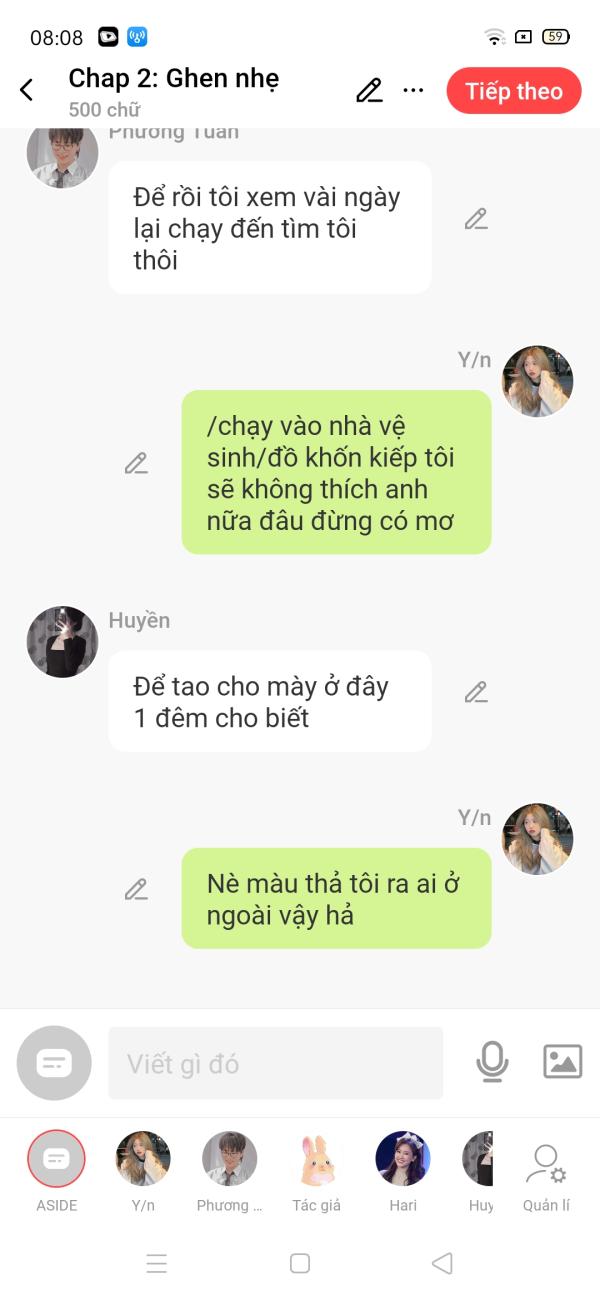Screen dimensions: 600x1300
Task: Edit the message 'Để rồi tôi xem vài ngày'
Action: [x=476, y=219]
